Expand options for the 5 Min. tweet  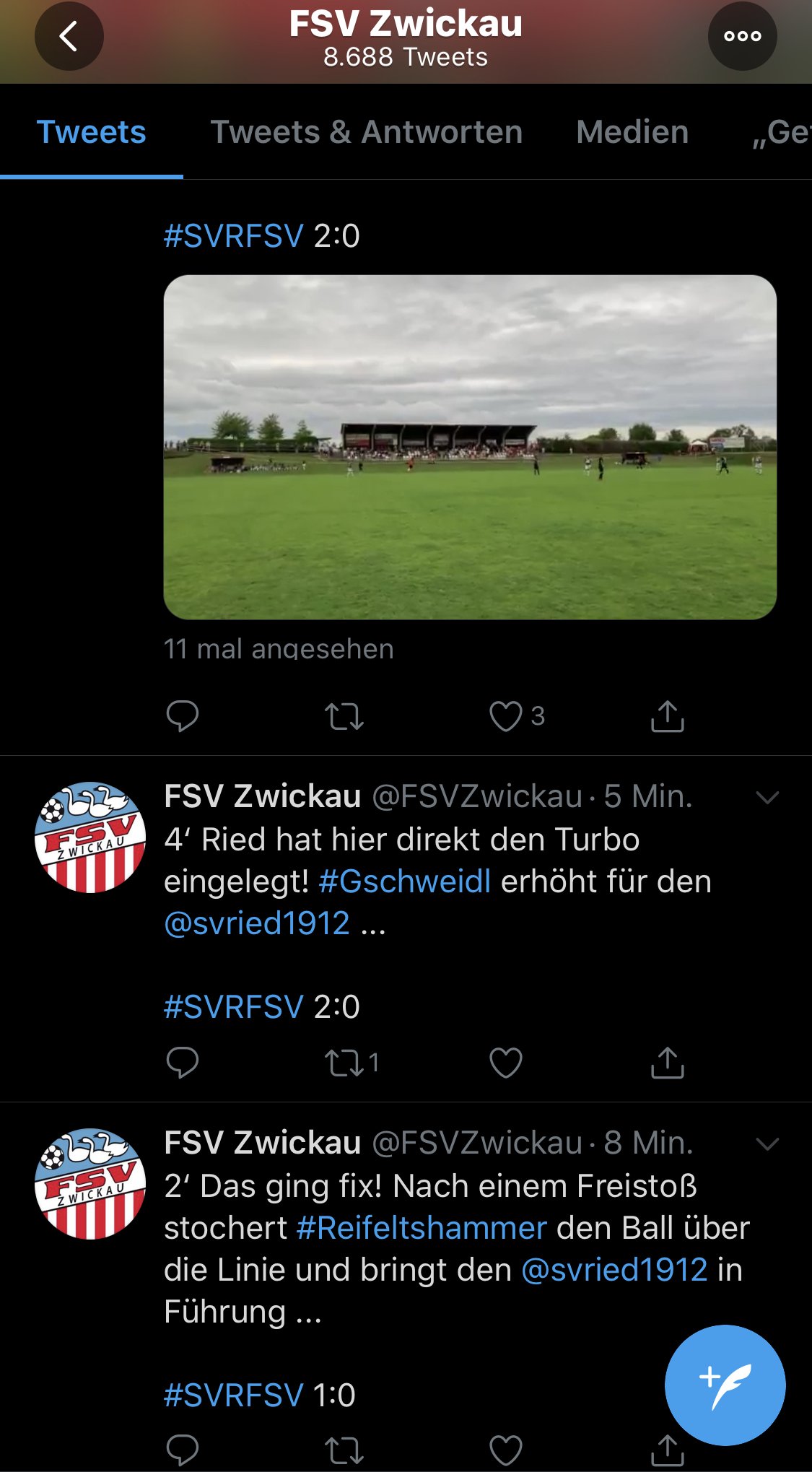[767, 798]
